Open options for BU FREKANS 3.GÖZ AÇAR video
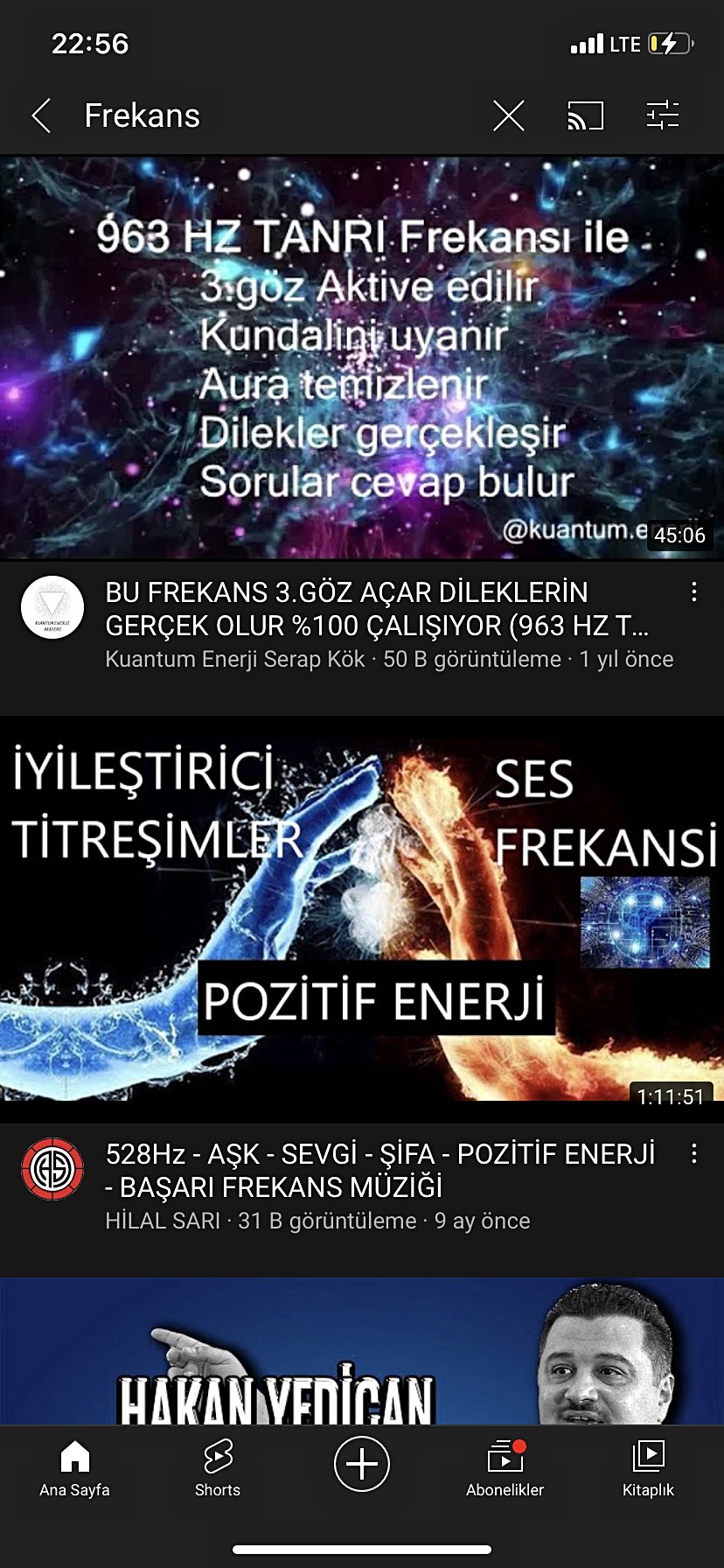Viewport: 724px width, 1568px height. tap(694, 592)
